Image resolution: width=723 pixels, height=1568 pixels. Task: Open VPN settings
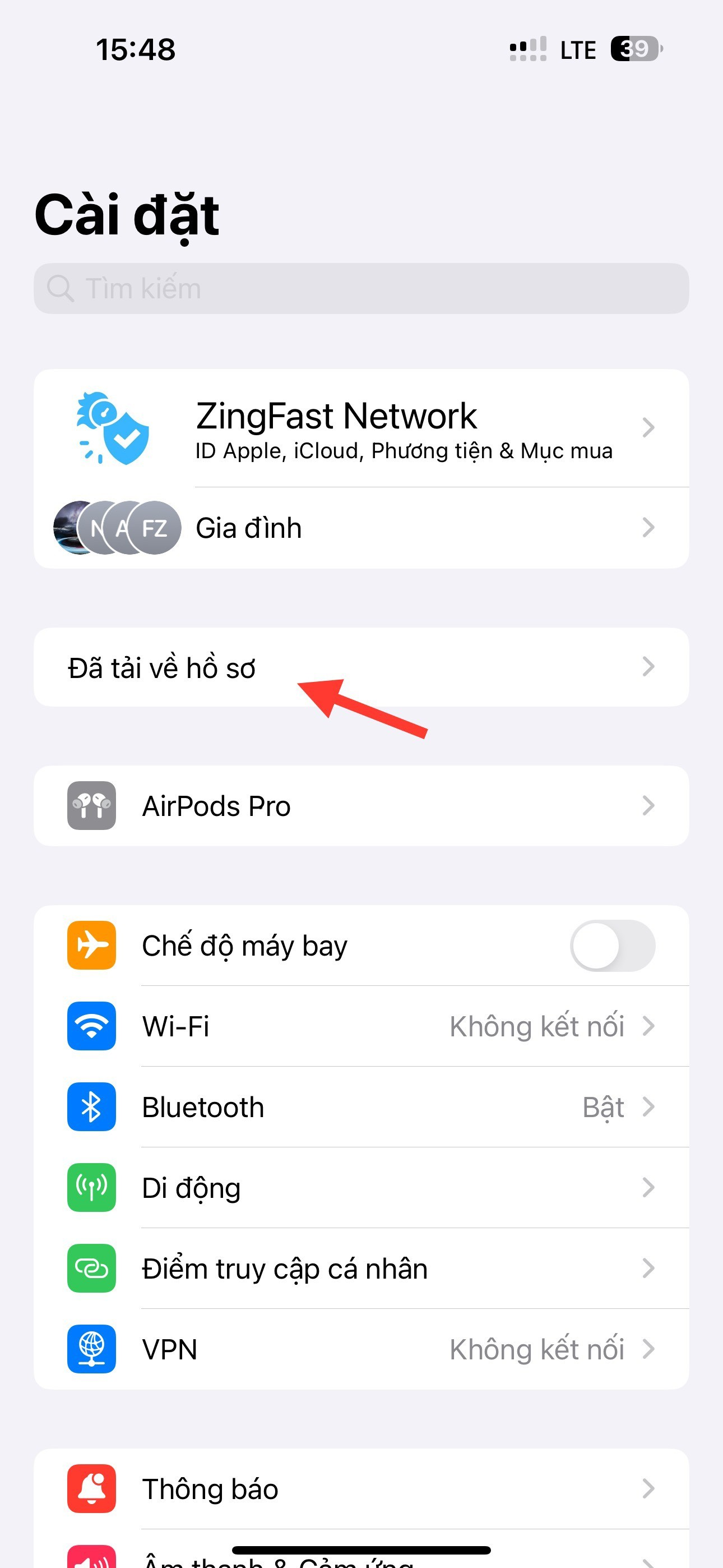[361, 1349]
